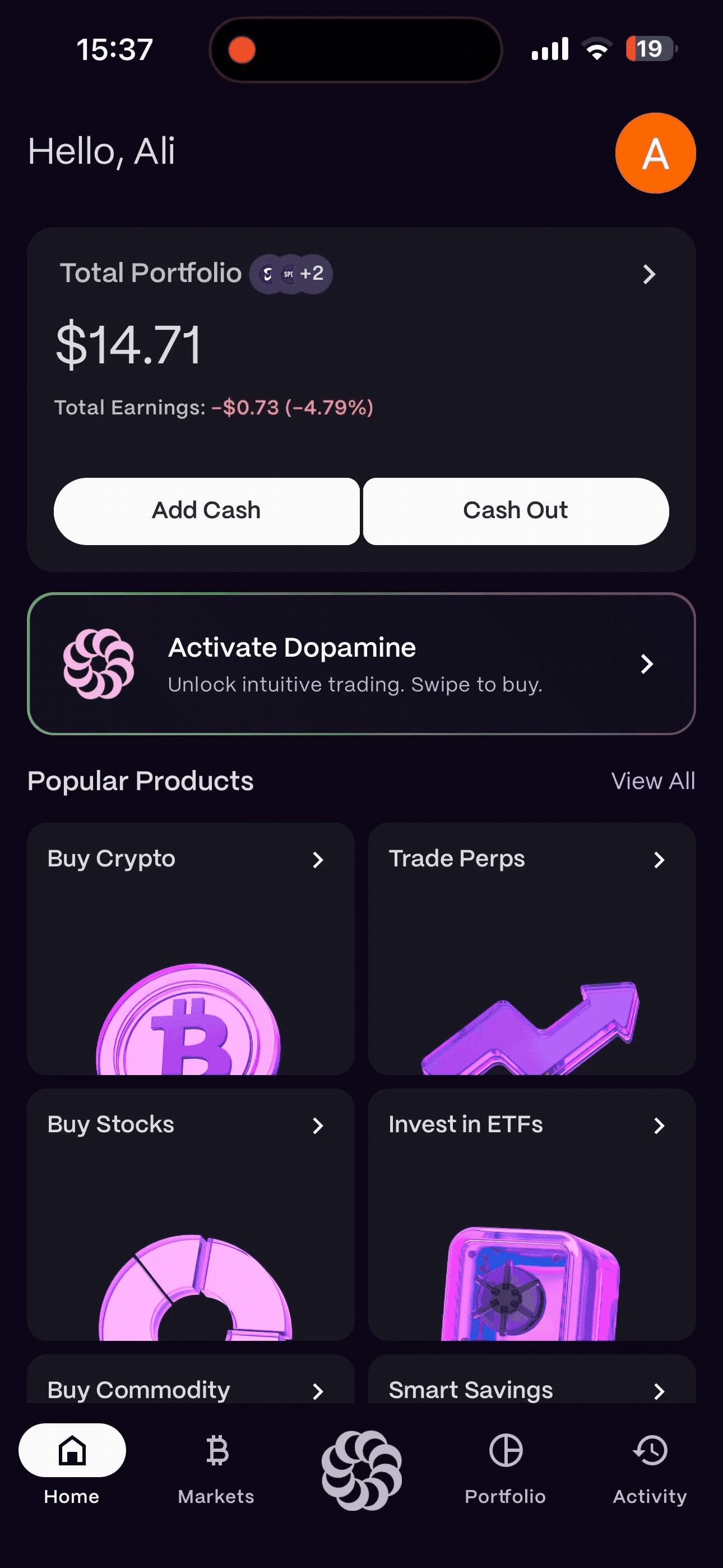Viewport: 723px width, 1568px height.
Task: Tap the Add Cash button
Action: click(x=206, y=511)
